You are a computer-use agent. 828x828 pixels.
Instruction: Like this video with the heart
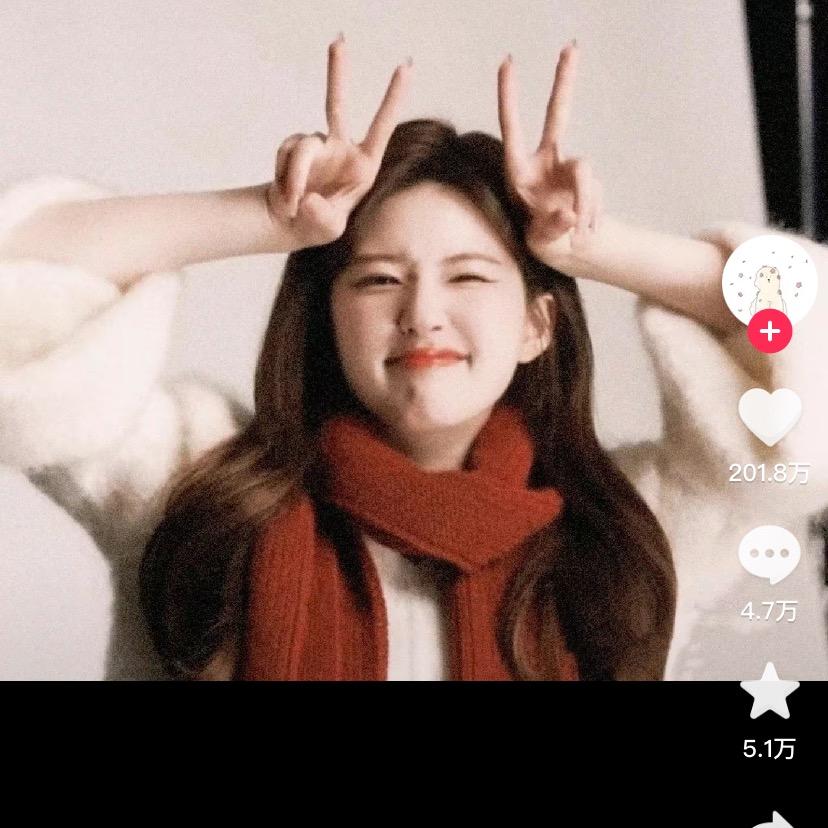(769, 416)
